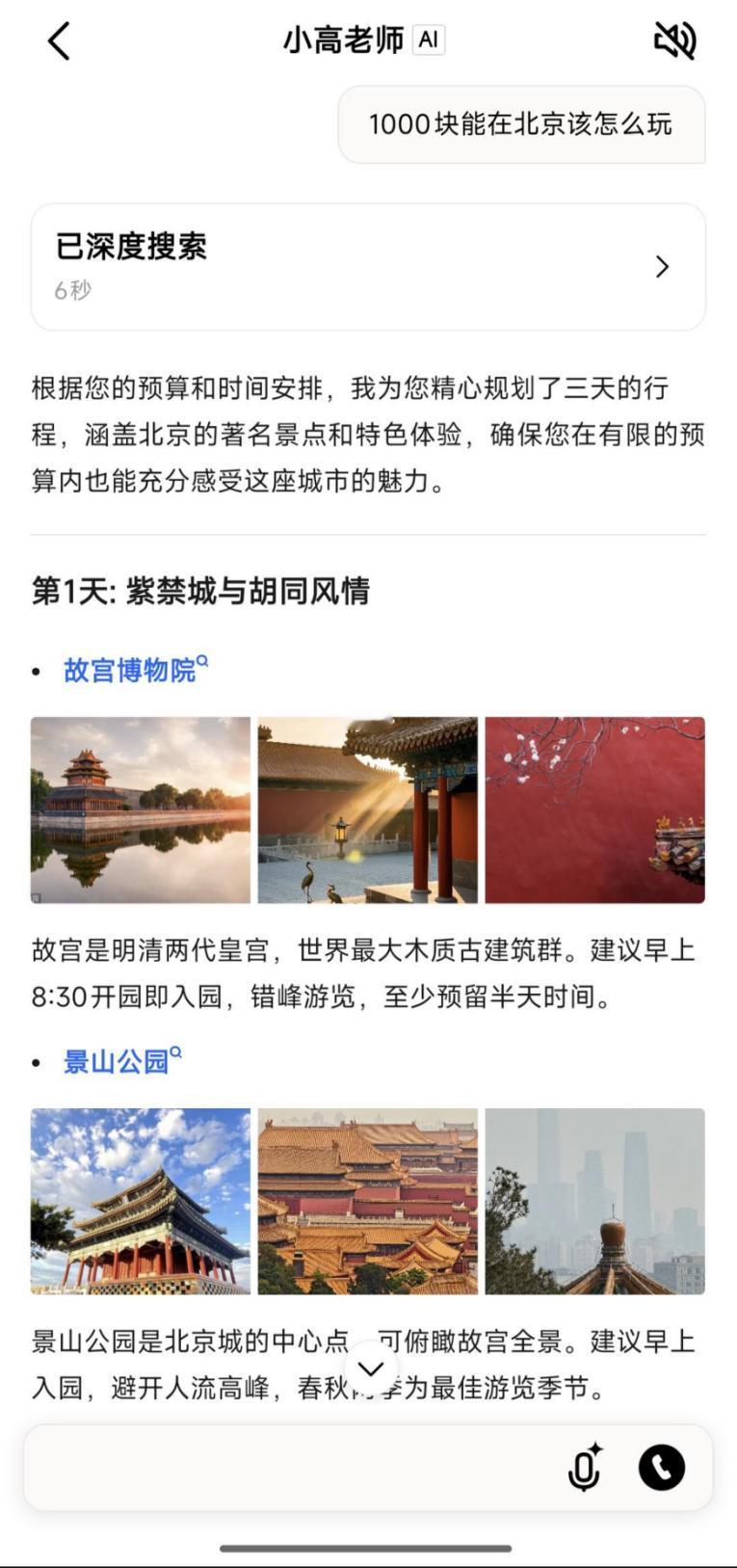Unmute the speaker icon at top right

[x=675, y=40]
